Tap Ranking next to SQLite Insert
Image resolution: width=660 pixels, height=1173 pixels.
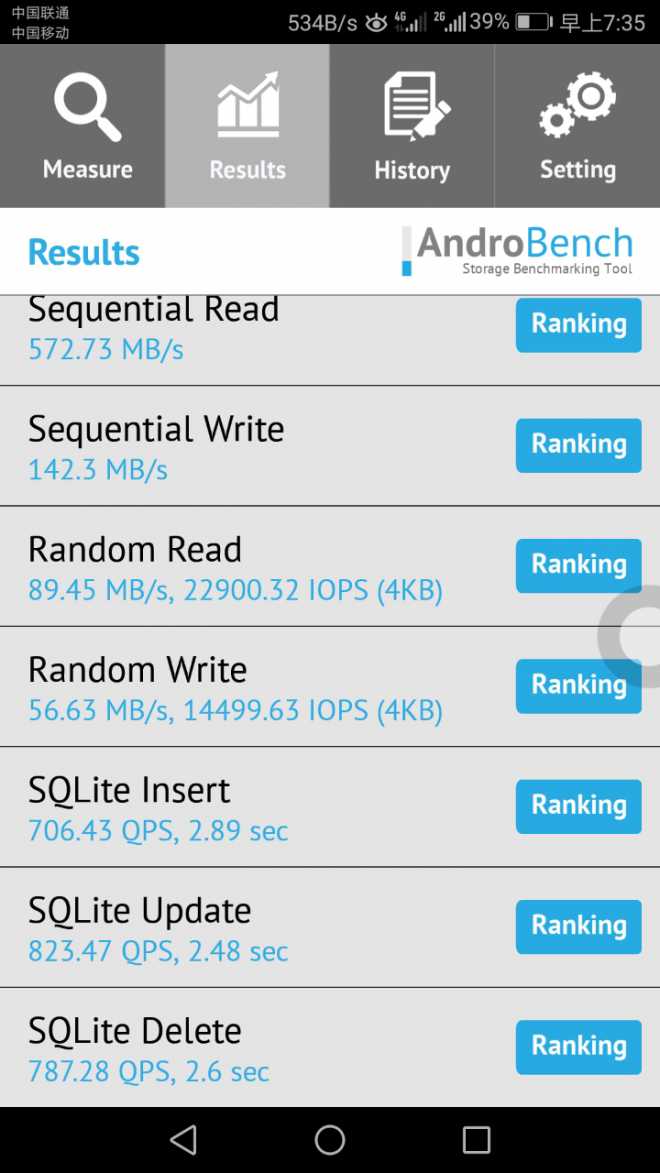pyautogui.click(x=578, y=806)
